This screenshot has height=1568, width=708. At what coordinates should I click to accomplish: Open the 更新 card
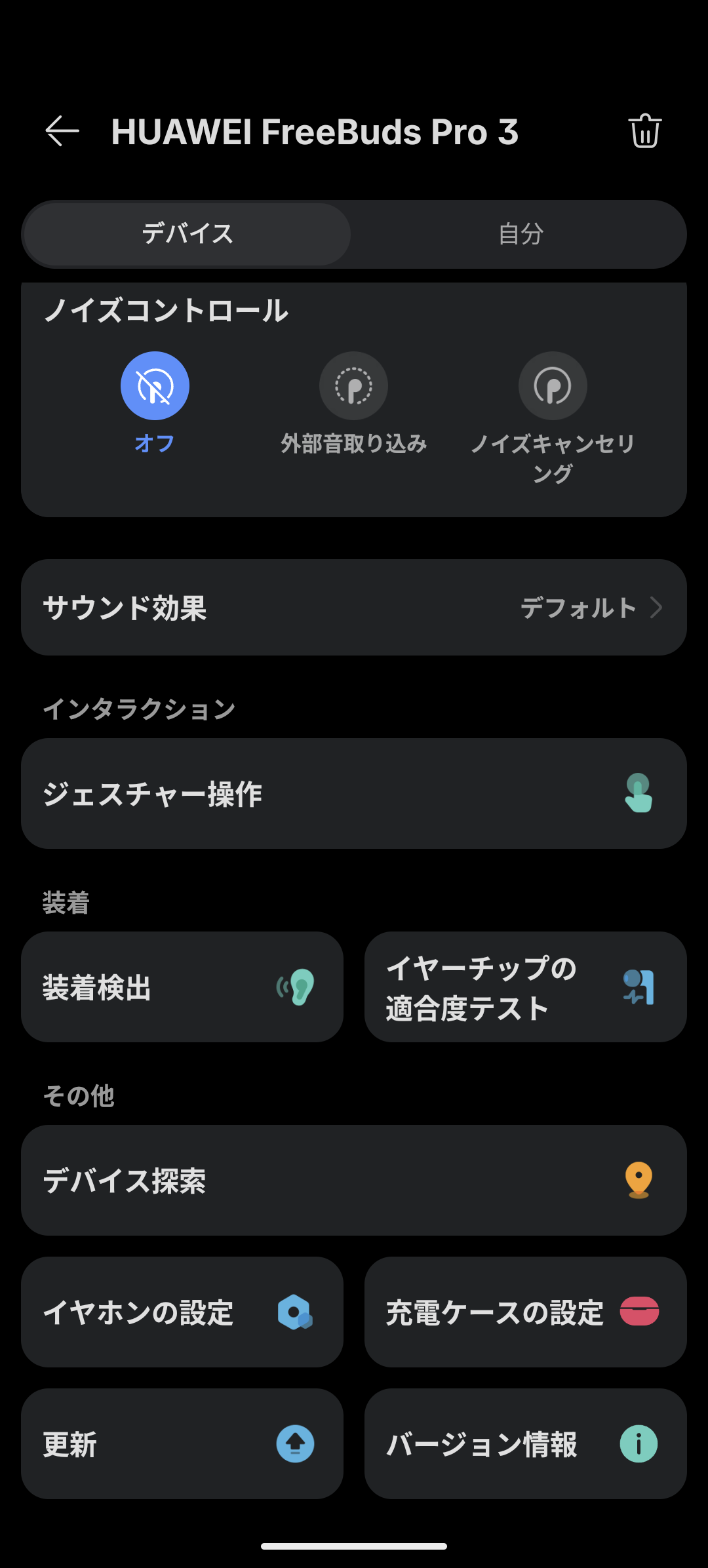point(182,1444)
